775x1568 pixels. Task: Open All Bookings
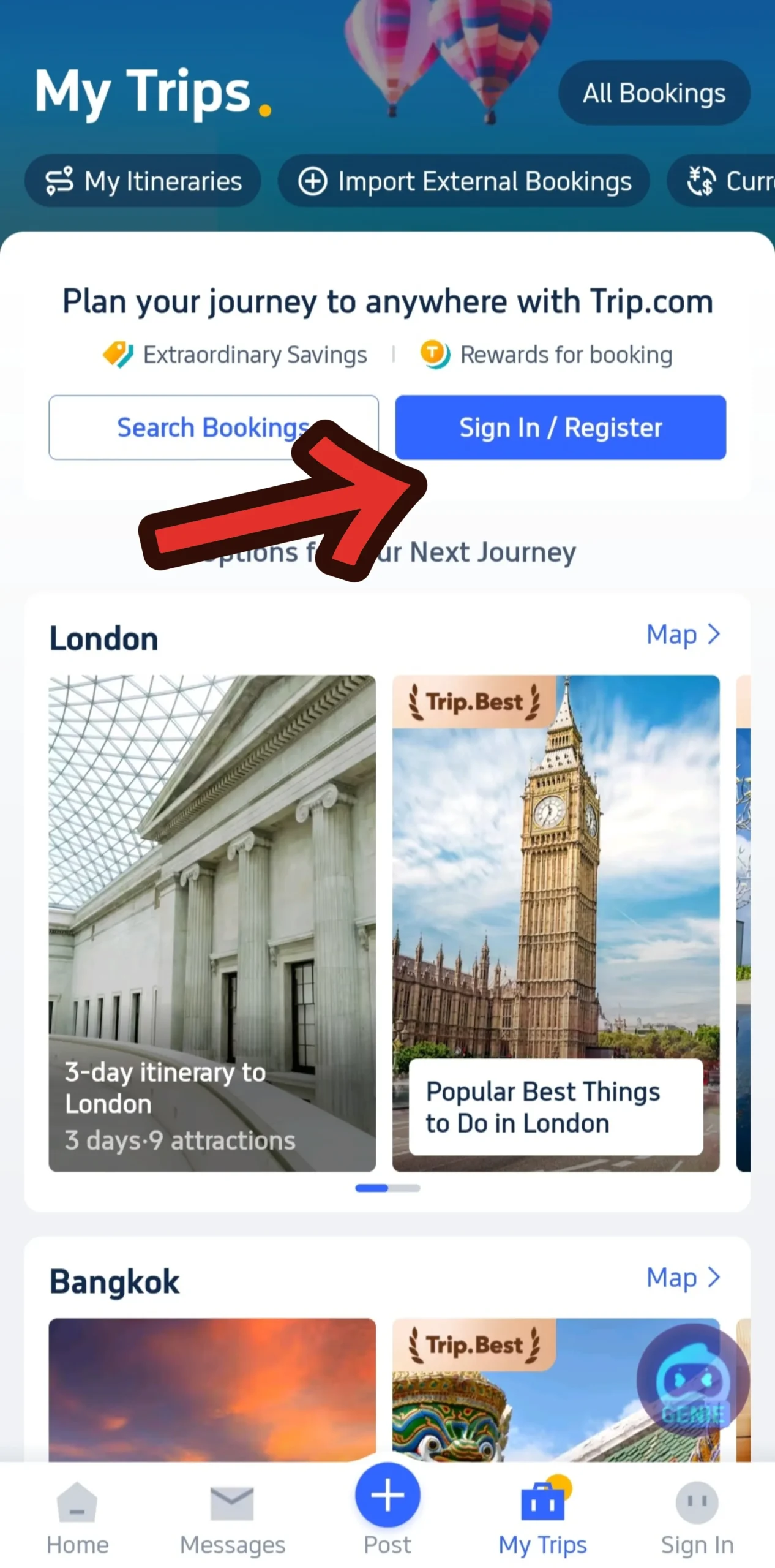coord(653,93)
